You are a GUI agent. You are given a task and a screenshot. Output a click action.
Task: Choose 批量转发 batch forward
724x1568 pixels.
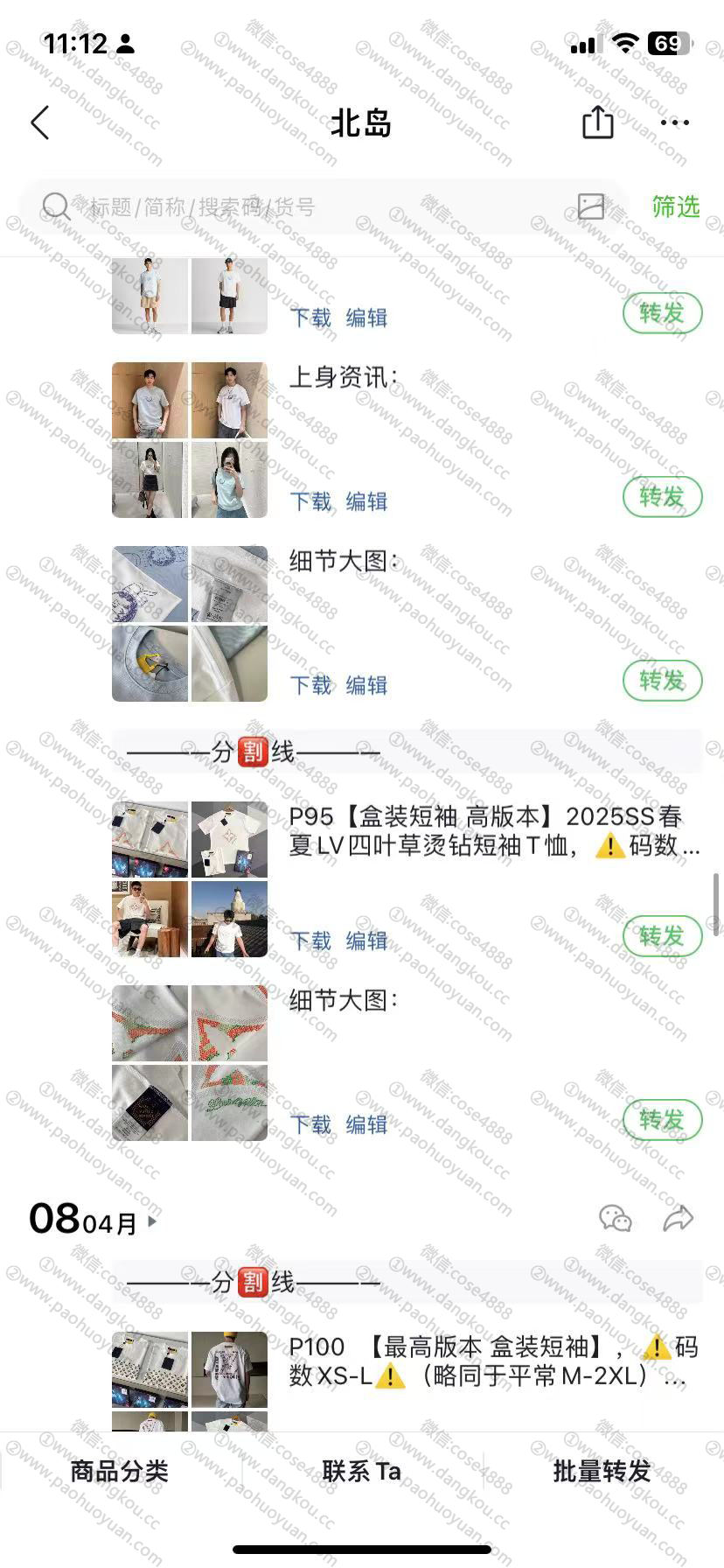[602, 1472]
